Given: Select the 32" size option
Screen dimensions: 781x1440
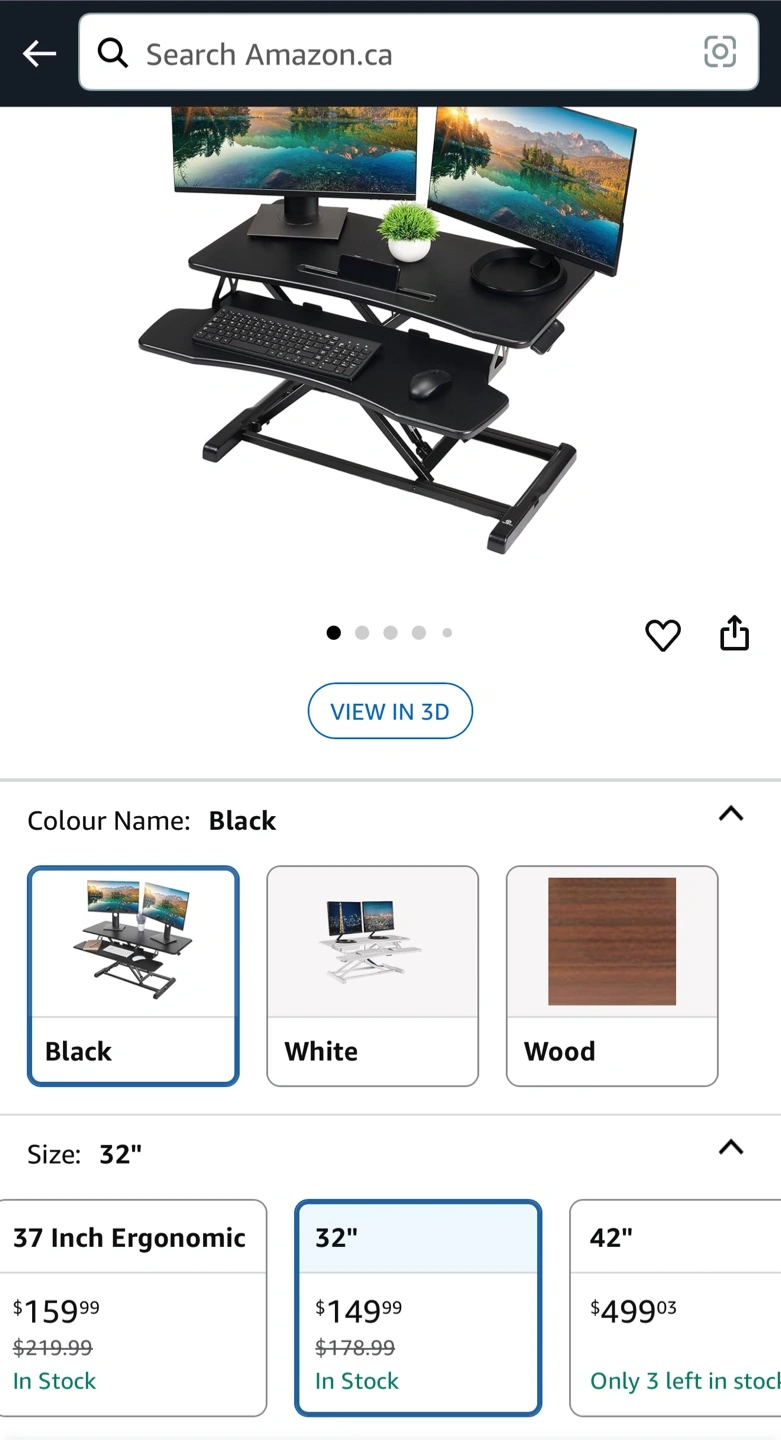Looking at the screenshot, I should point(418,1307).
